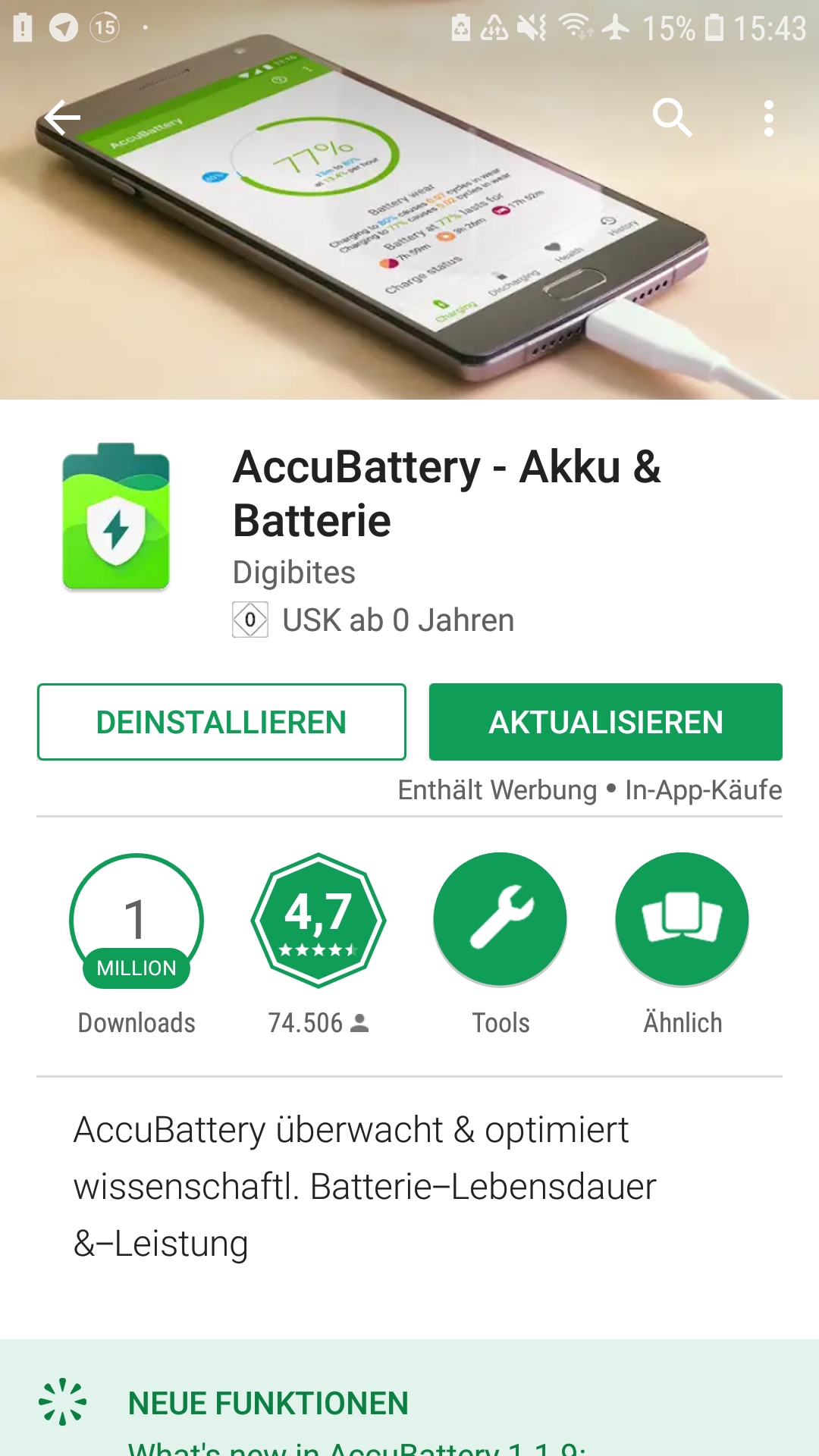The image size is (819, 1456).
Task: Open the NEUE FUNKTIONEN section
Action: click(268, 1403)
